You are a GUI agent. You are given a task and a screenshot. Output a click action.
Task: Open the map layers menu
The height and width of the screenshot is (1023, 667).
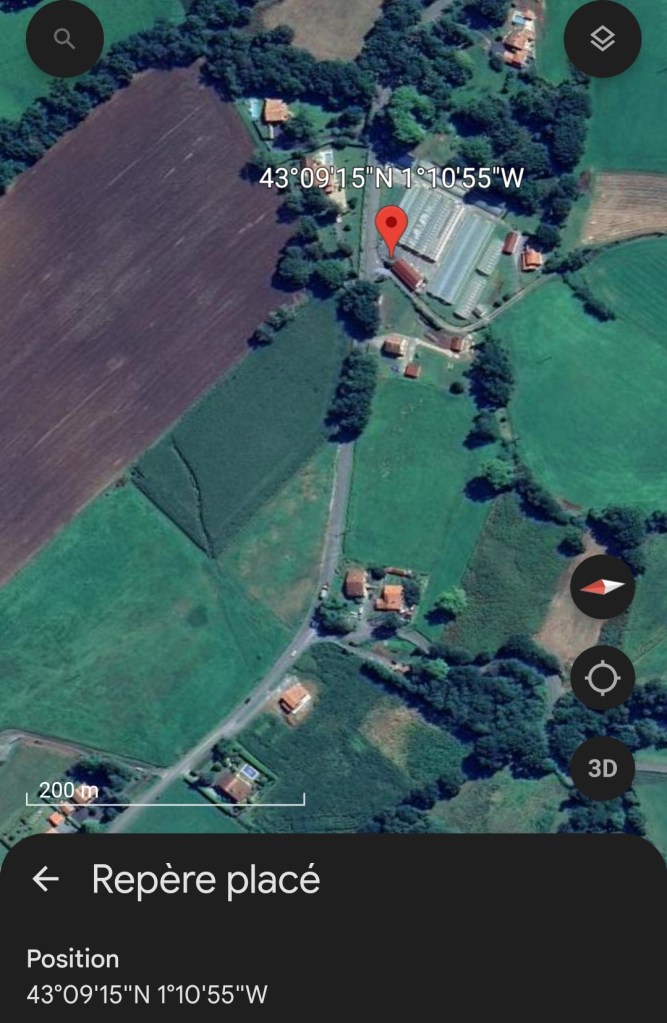602,39
